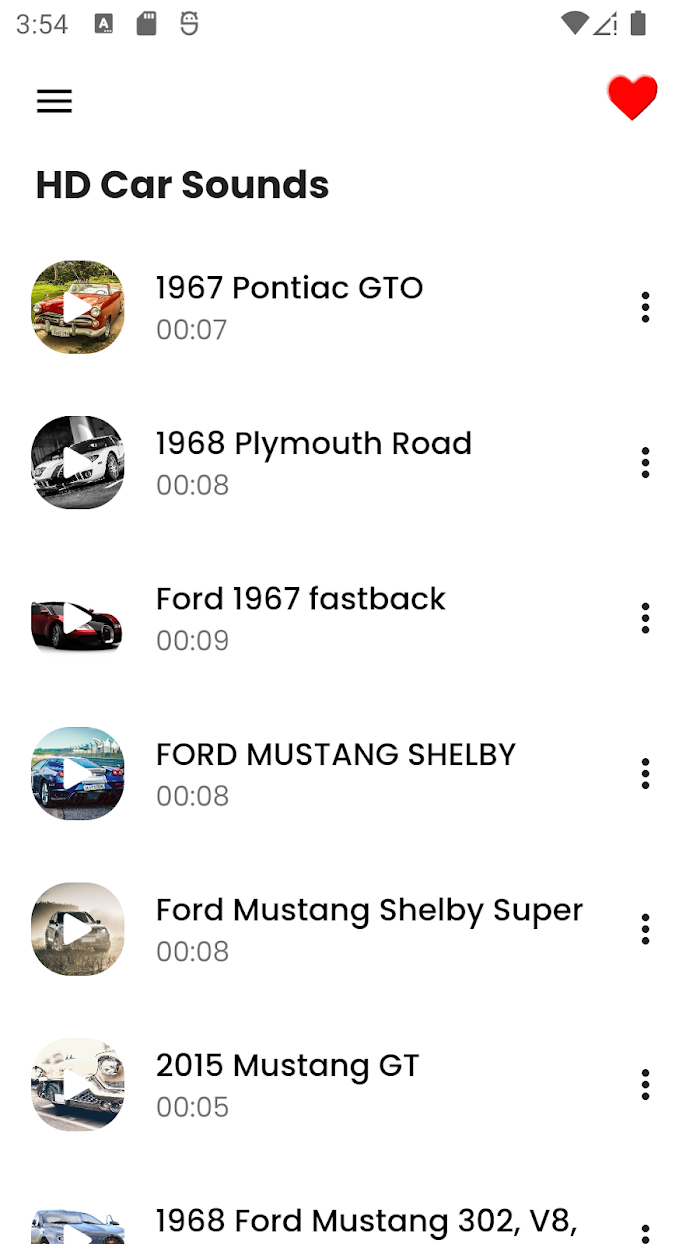Play the 1967 Pontiac GTO sound
The image size is (700, 1244).
78,307
